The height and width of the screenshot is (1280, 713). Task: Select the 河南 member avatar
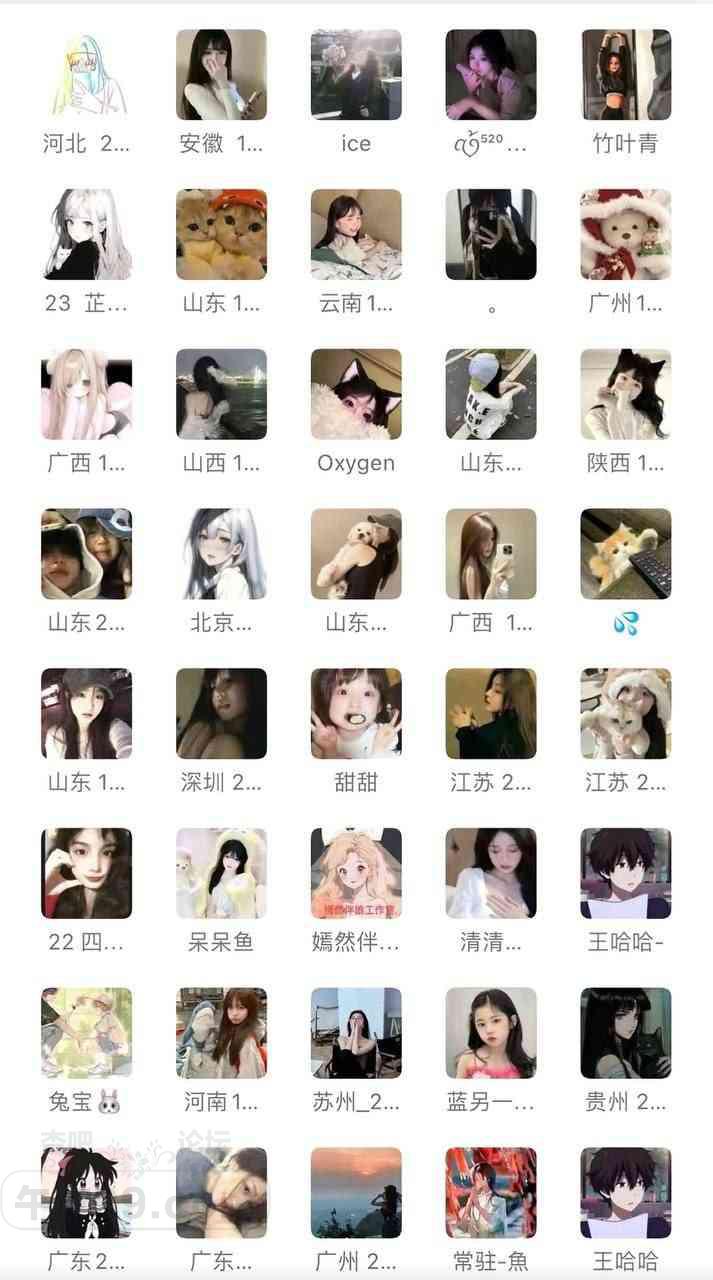click(x=221, y=1033)
